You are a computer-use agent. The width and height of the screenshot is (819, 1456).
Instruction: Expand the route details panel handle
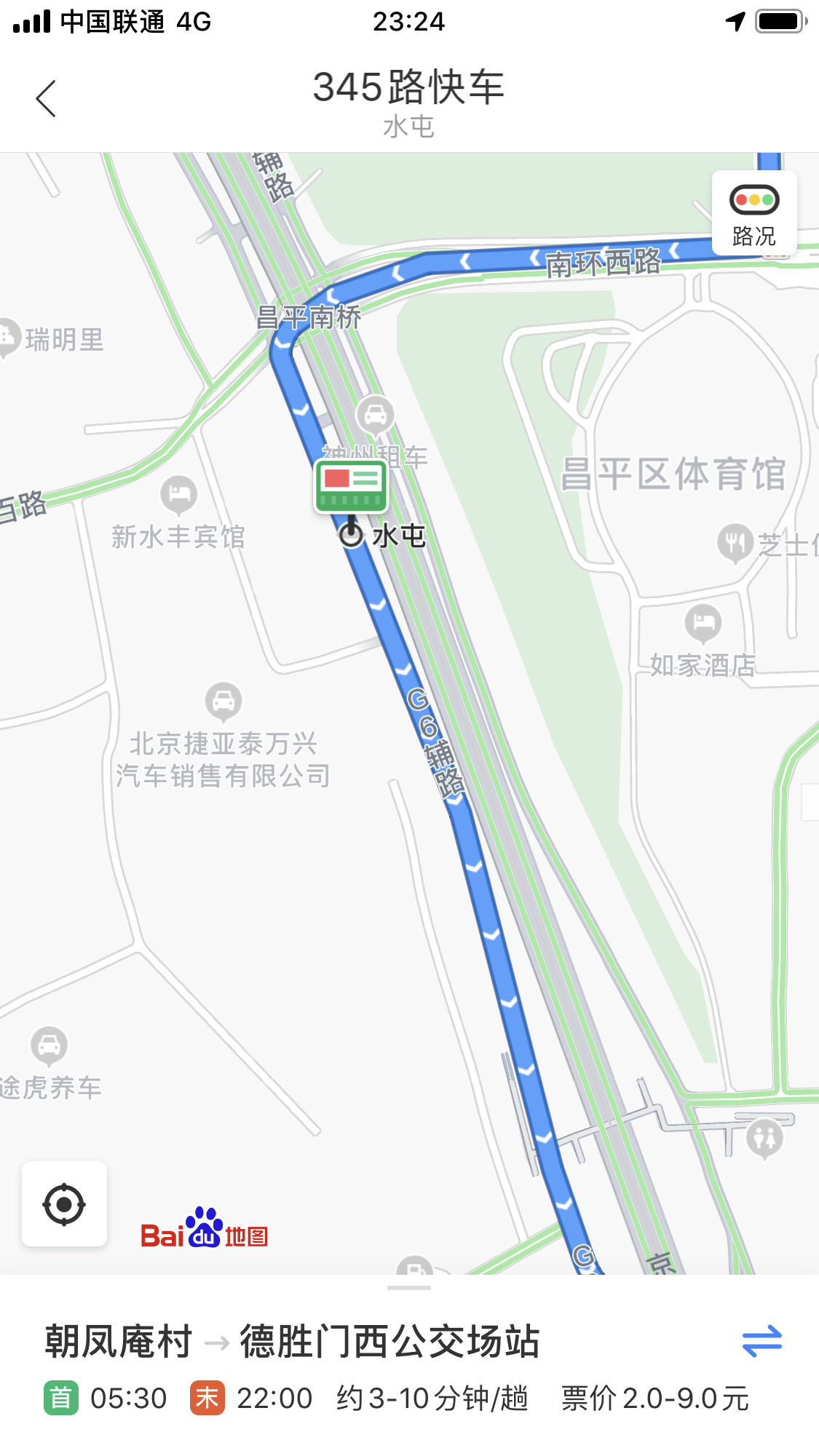(409, 1288)
